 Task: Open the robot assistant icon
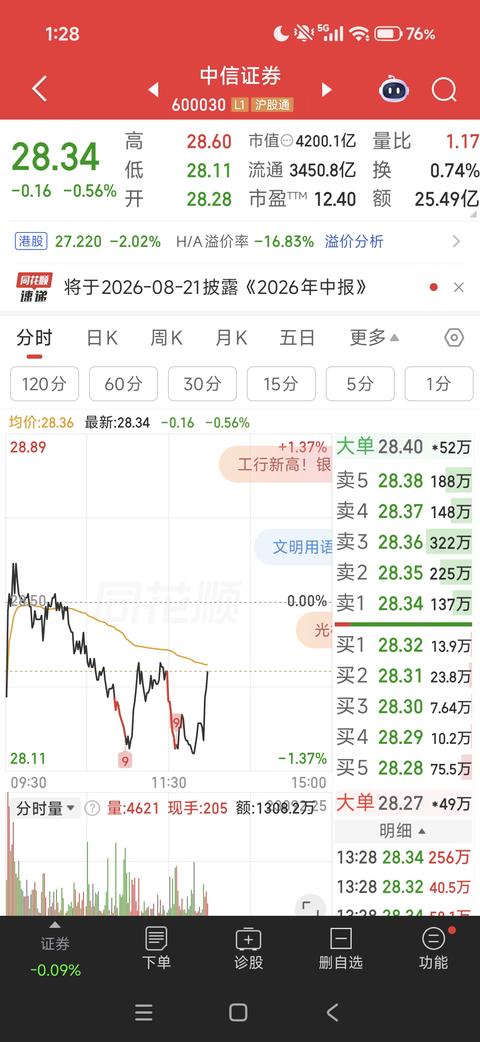[x=394, y=89]
